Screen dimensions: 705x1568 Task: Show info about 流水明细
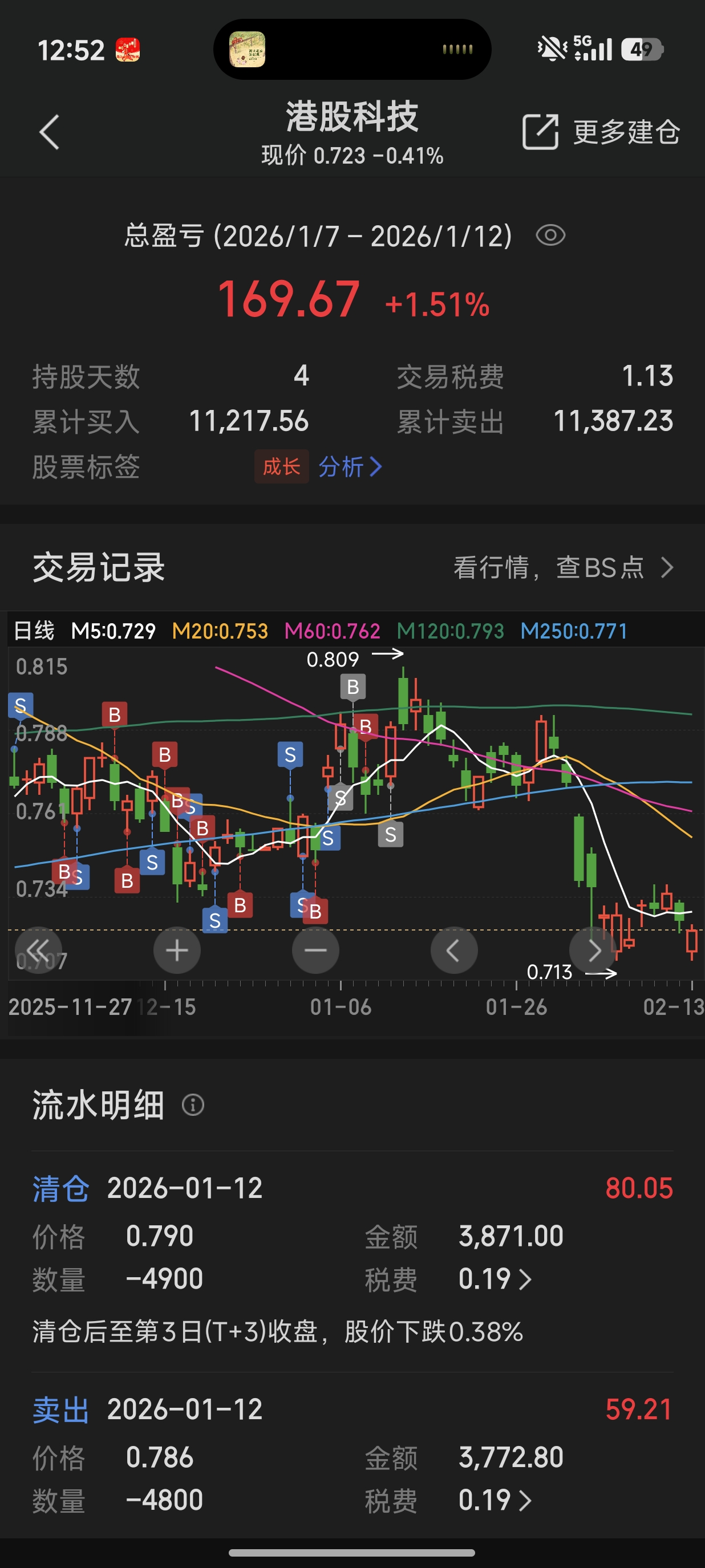[x=193, y=1104]
